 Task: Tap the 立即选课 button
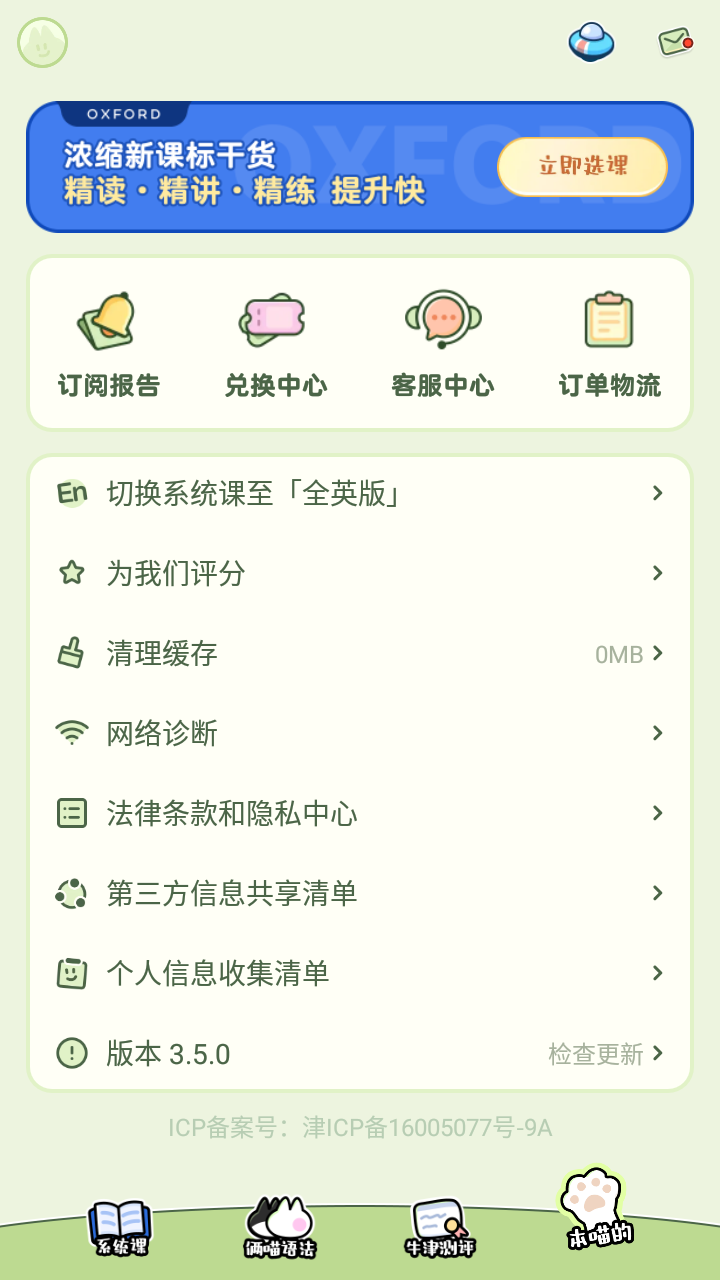click(x=582, y=166)
